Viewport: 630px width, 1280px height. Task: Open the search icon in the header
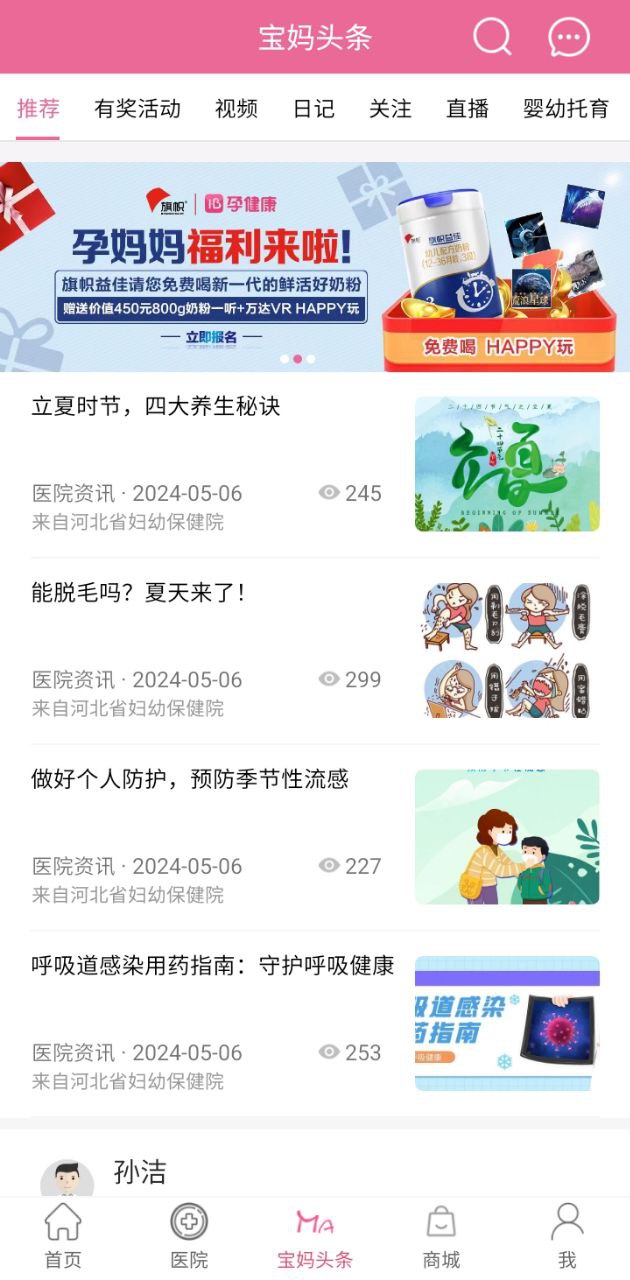pyautogui.click(x=492, y=38)
